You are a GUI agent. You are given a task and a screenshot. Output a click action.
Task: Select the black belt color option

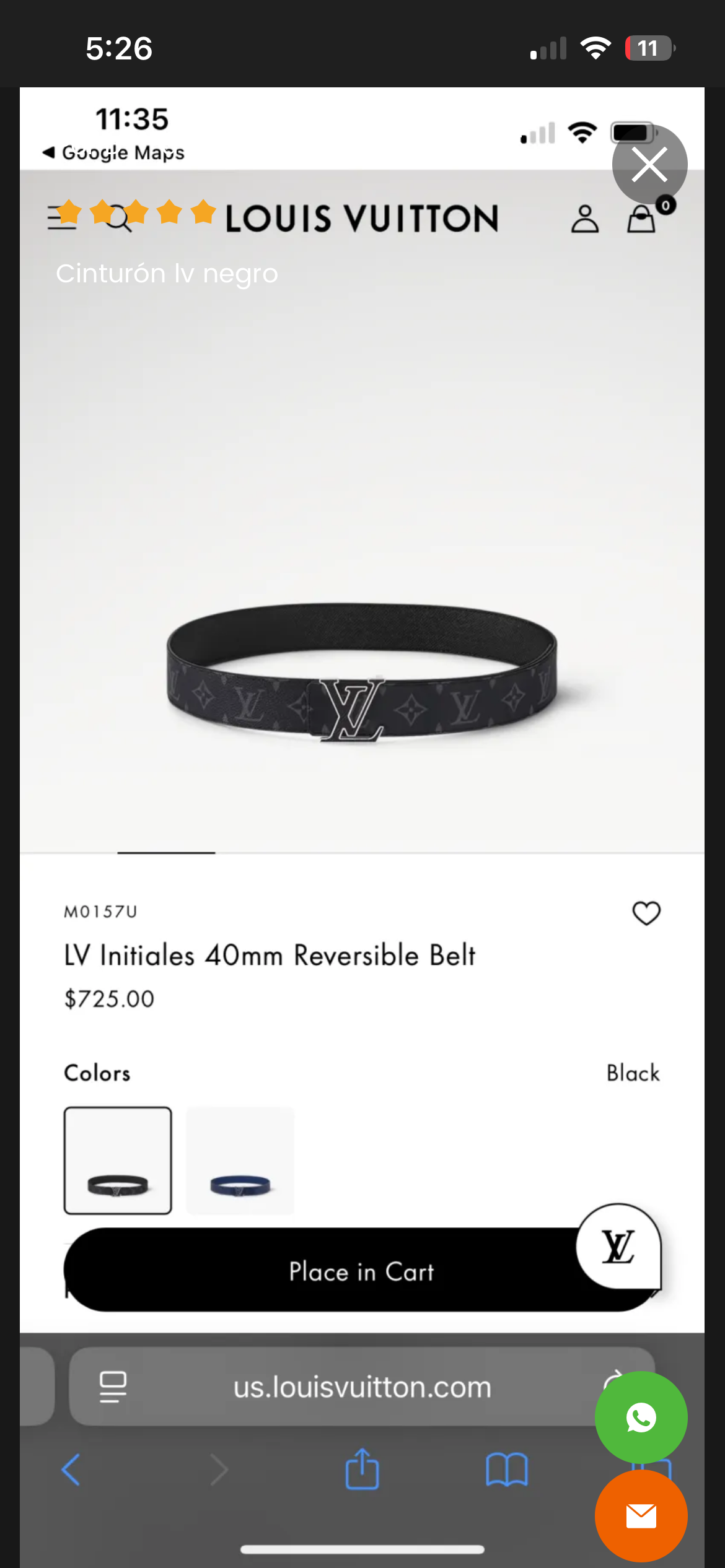pyautogui.click(x=118, y=1161)
